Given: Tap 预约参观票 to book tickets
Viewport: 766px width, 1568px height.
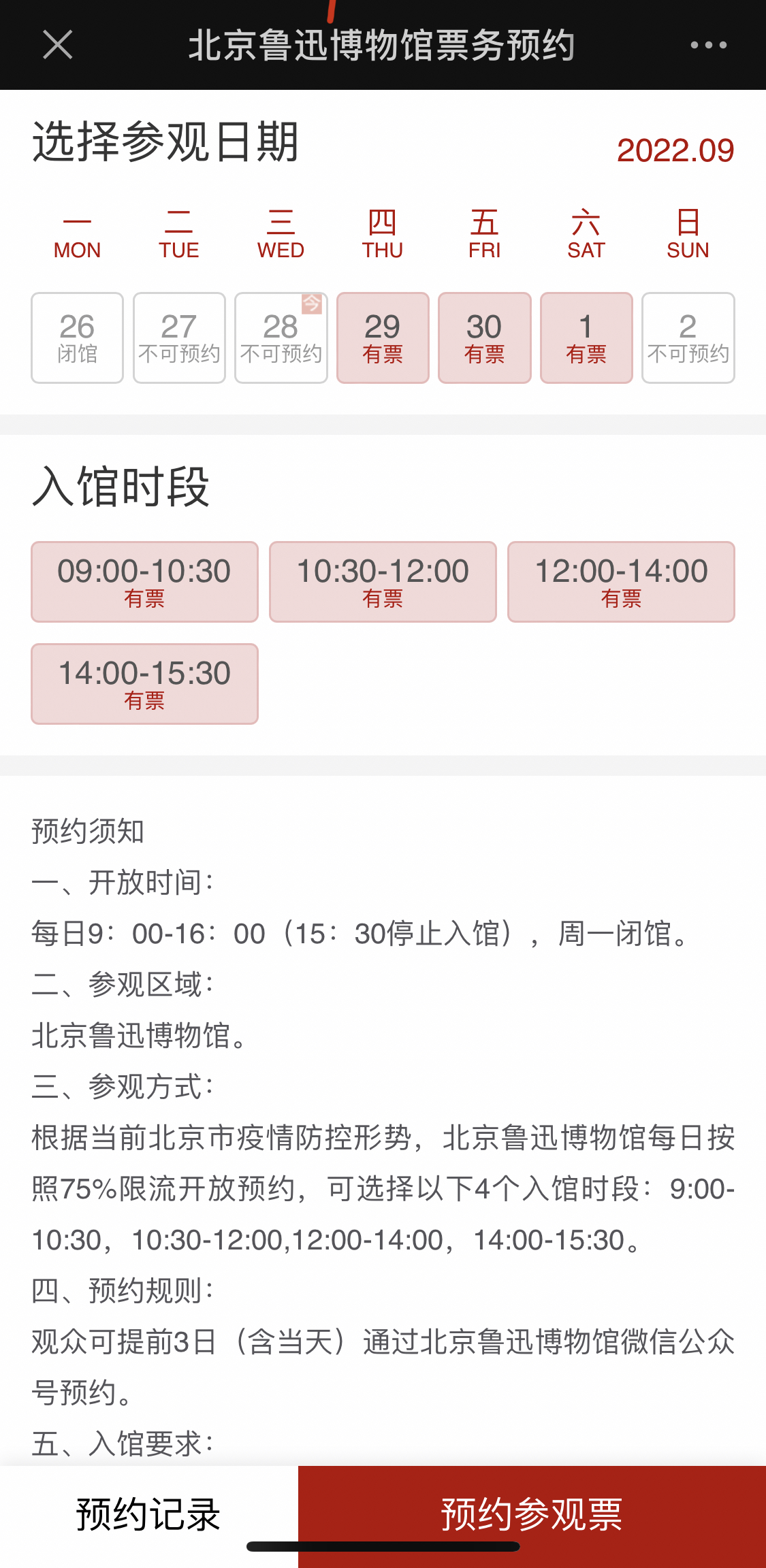Looking at the screenshot, I should [531, 1514].
